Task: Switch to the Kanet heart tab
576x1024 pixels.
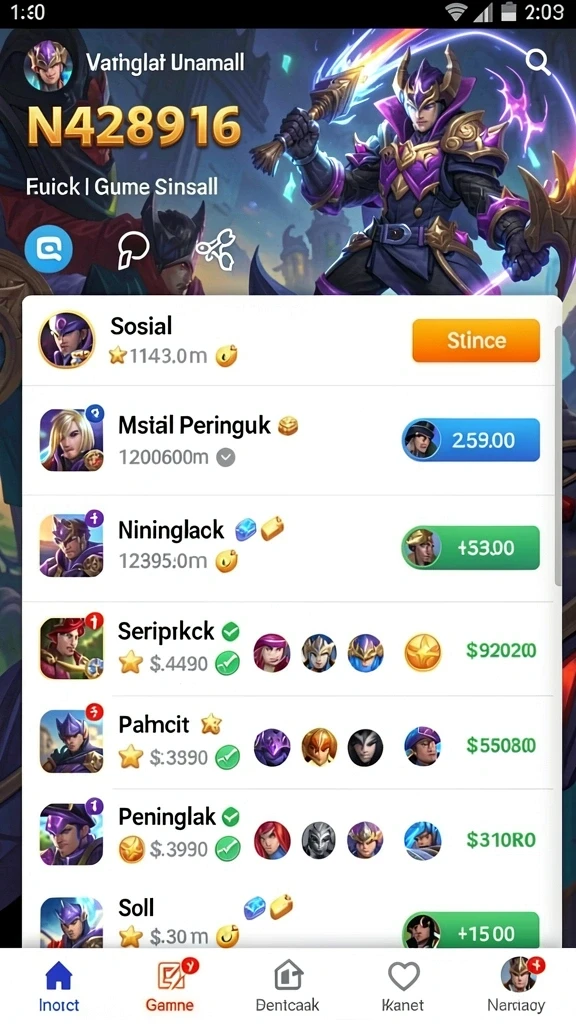Action: coord(403,986)
